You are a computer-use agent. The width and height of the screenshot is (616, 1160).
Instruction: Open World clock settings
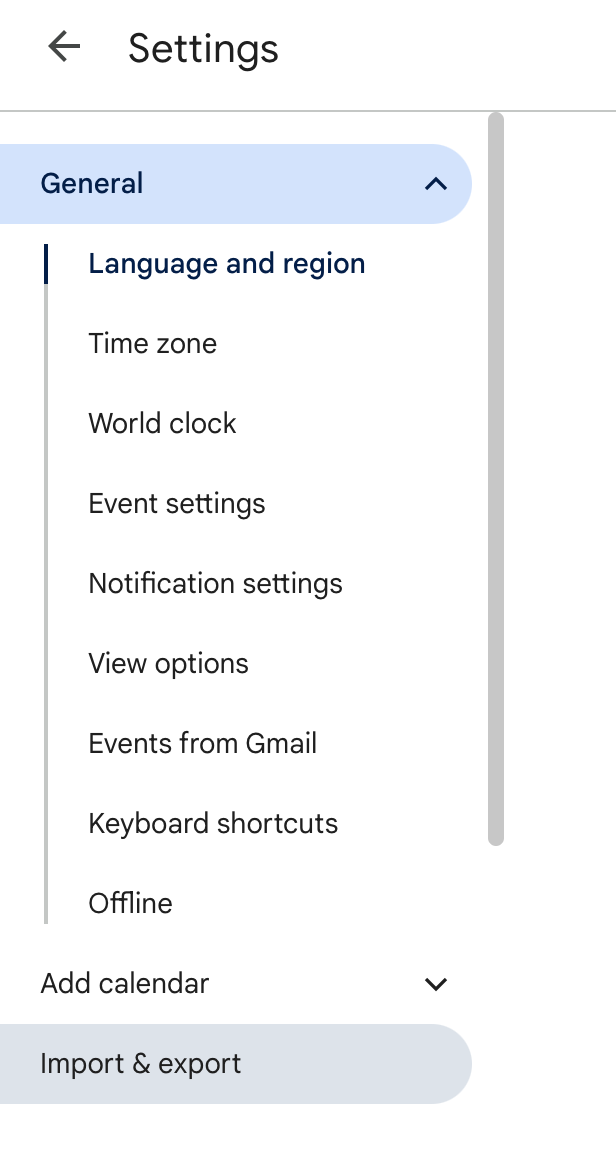tap(162, 424)
